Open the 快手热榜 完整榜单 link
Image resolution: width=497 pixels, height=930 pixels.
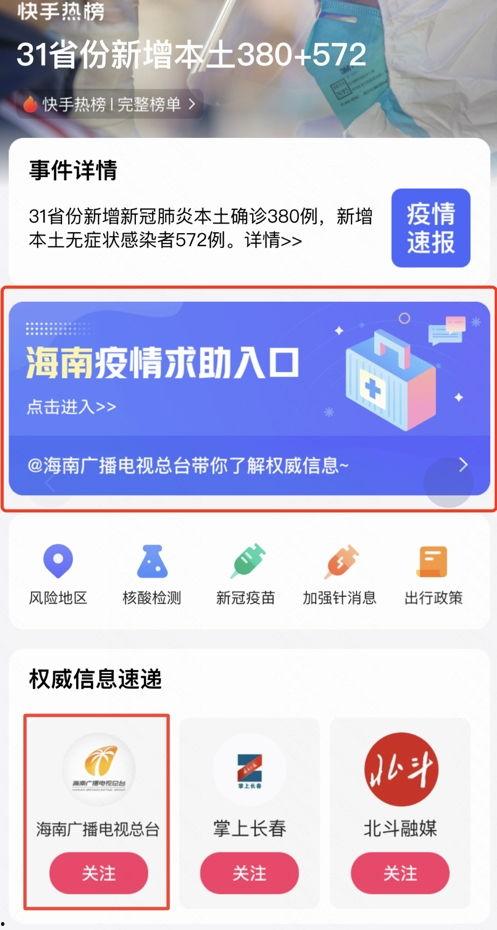pyautogui.click(x=110, y=105)
